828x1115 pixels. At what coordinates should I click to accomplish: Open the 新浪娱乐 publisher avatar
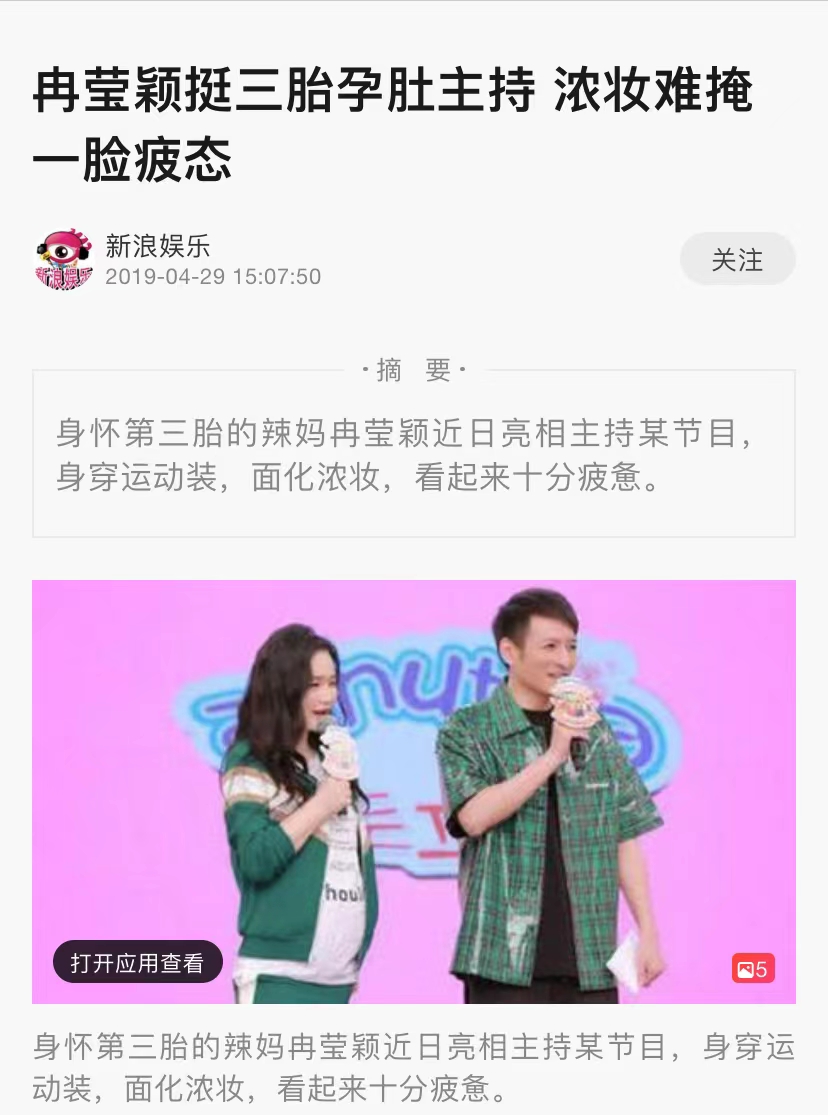[64, 259]
